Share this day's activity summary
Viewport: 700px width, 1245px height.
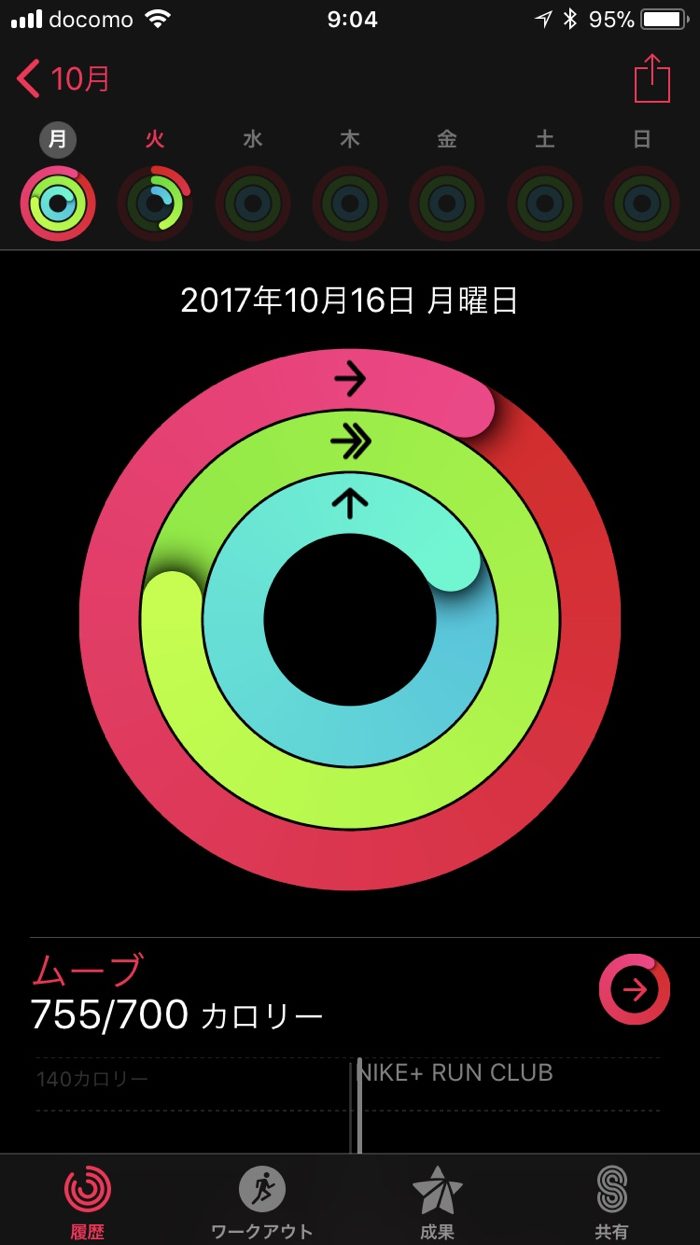pos(652,78)
